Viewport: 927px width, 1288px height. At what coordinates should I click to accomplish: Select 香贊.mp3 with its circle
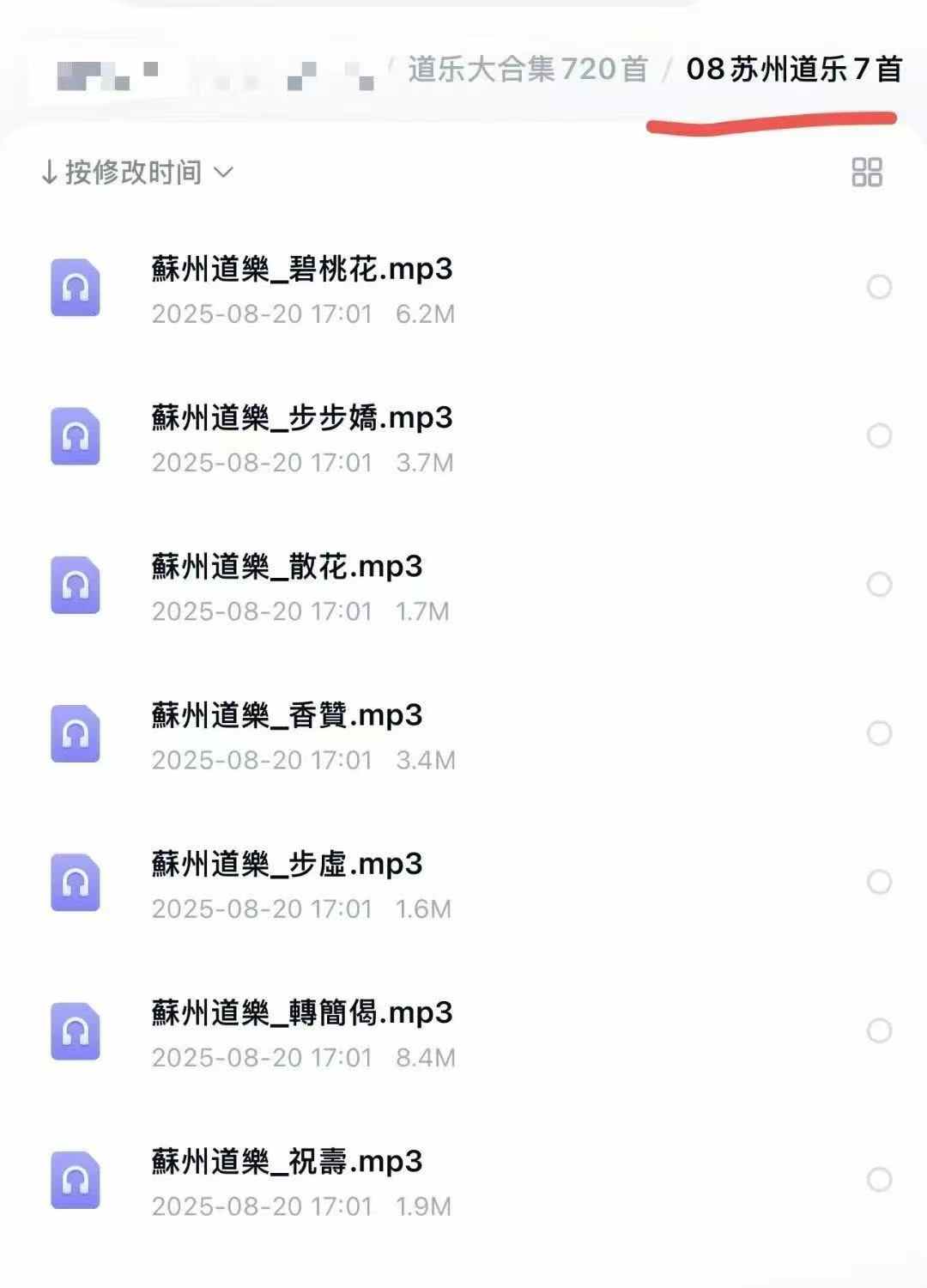[879, 733]
